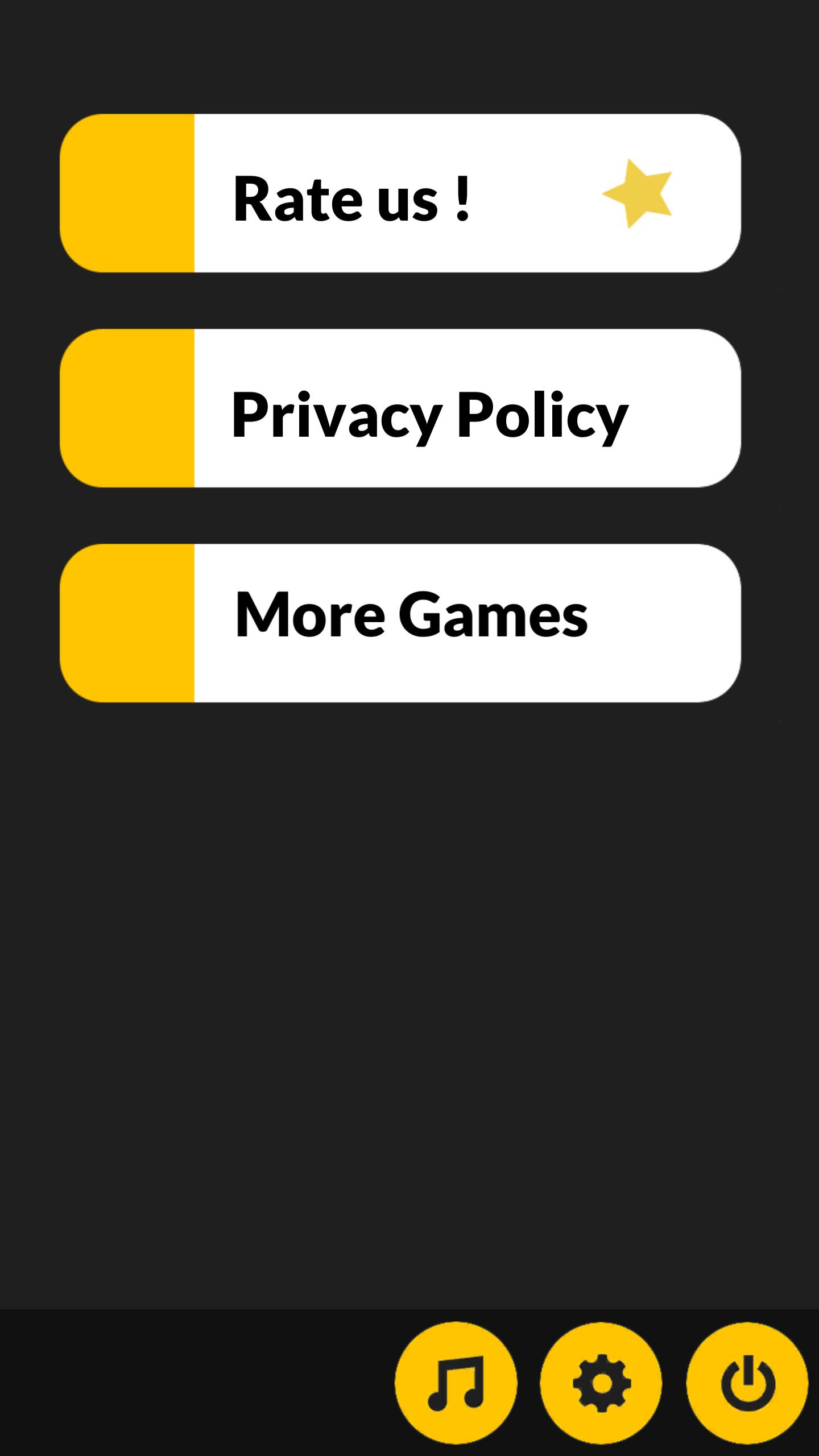Toggle the music note icon

456,1383
